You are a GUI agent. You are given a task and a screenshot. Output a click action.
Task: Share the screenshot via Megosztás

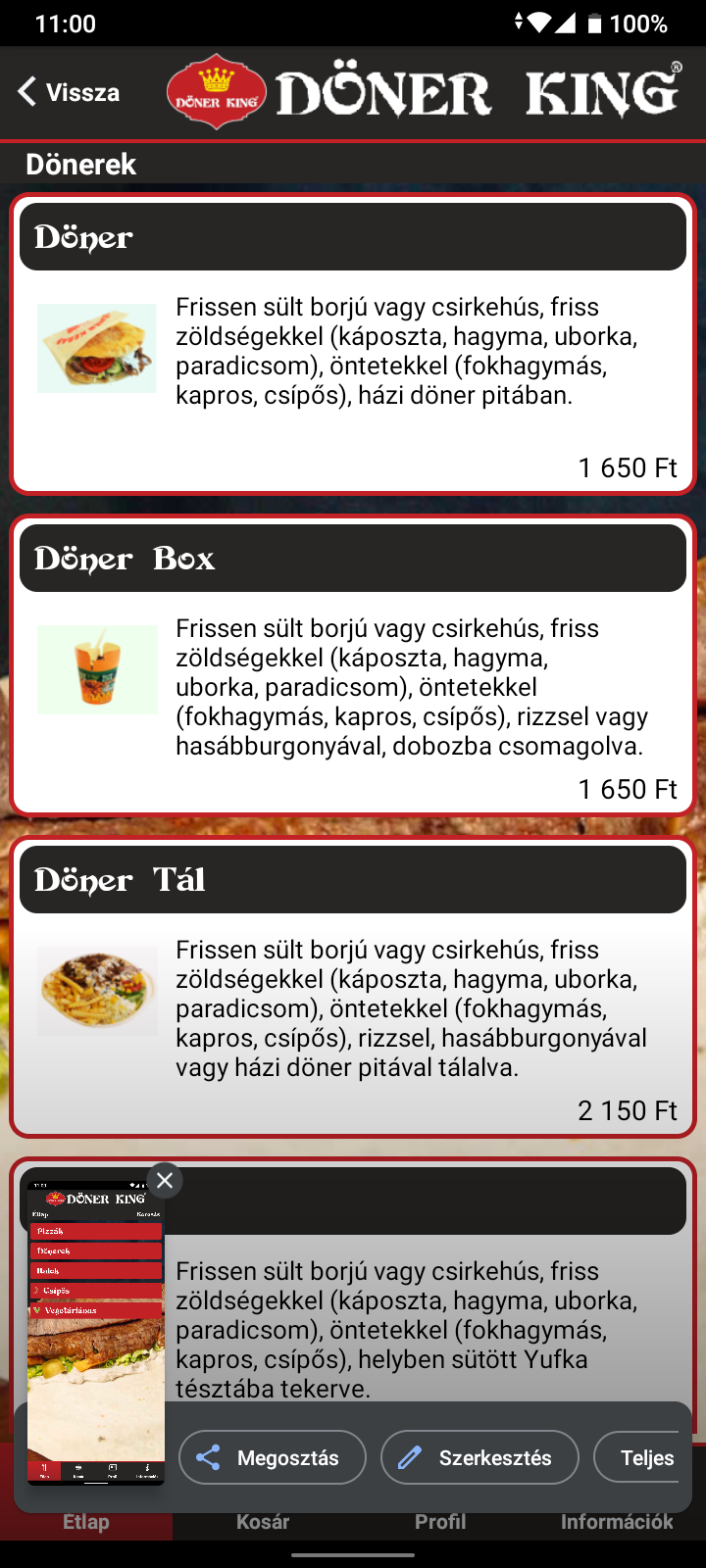coord(273,1457)
